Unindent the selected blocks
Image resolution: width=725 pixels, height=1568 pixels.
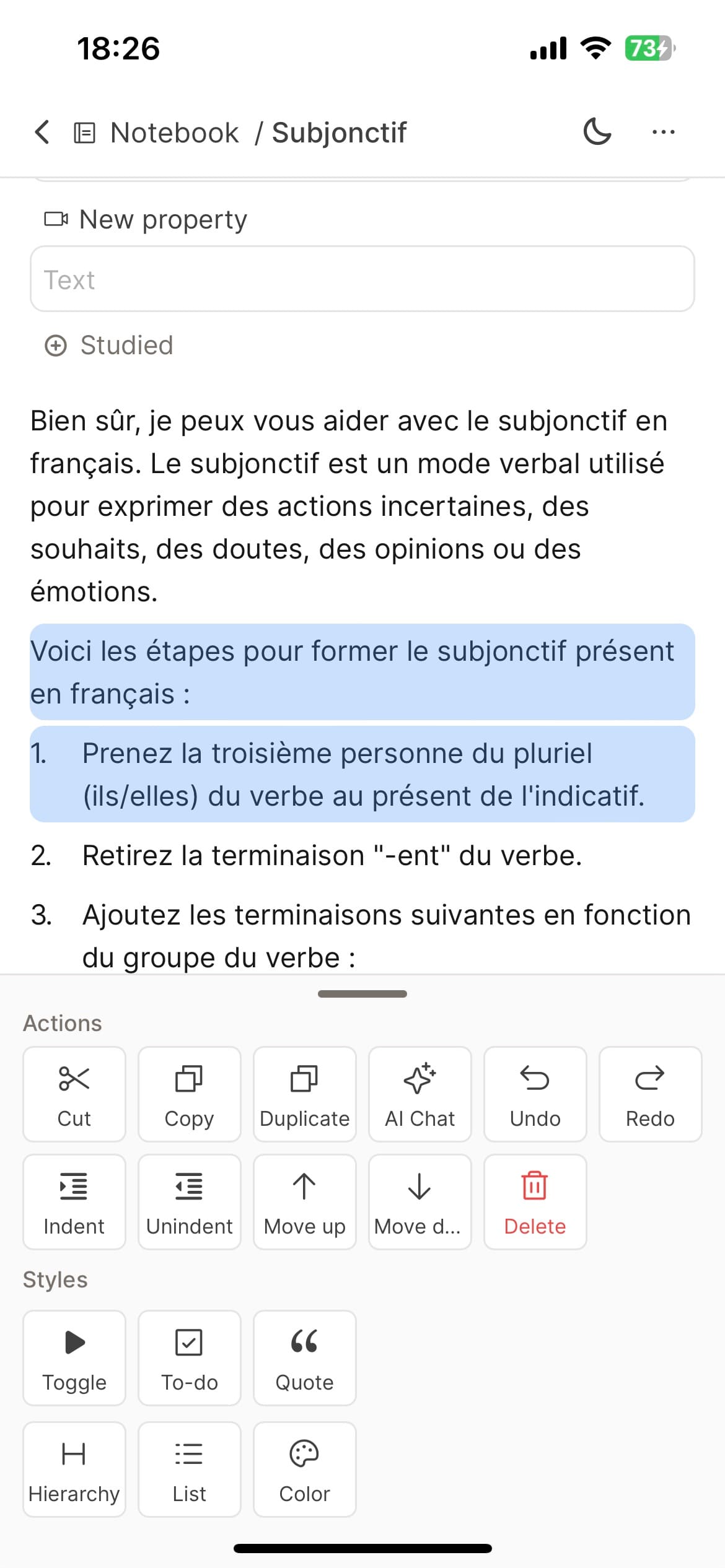point(189,1202)
